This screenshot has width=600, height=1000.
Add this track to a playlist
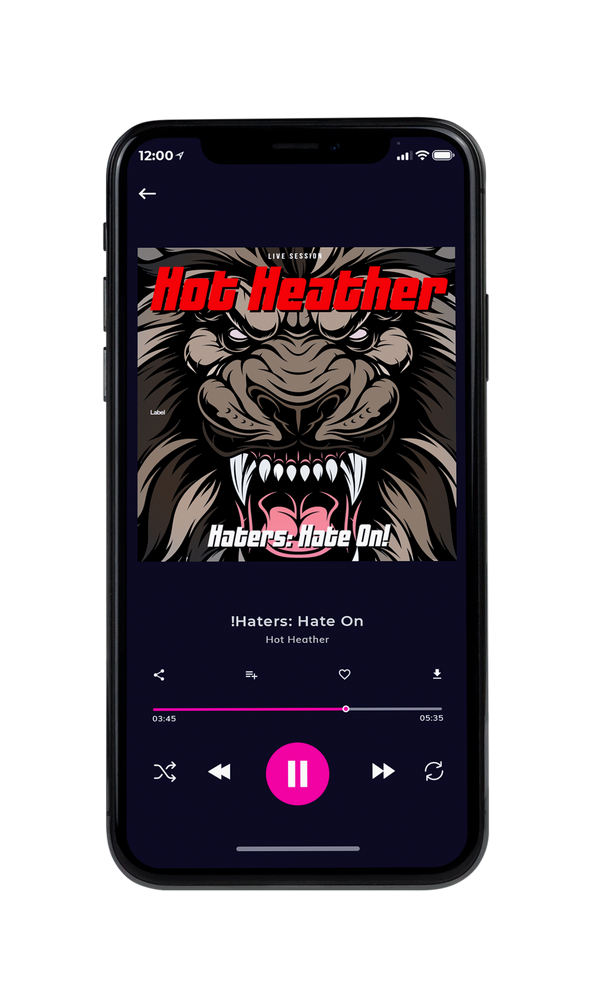tap(251, 675)
